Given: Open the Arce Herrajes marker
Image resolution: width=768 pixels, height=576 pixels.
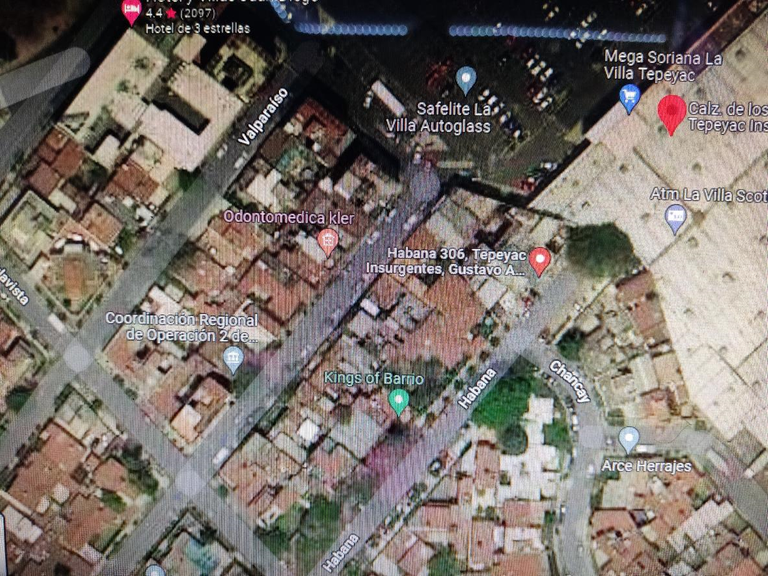Looking at the screenshot, I should point(629,439).
